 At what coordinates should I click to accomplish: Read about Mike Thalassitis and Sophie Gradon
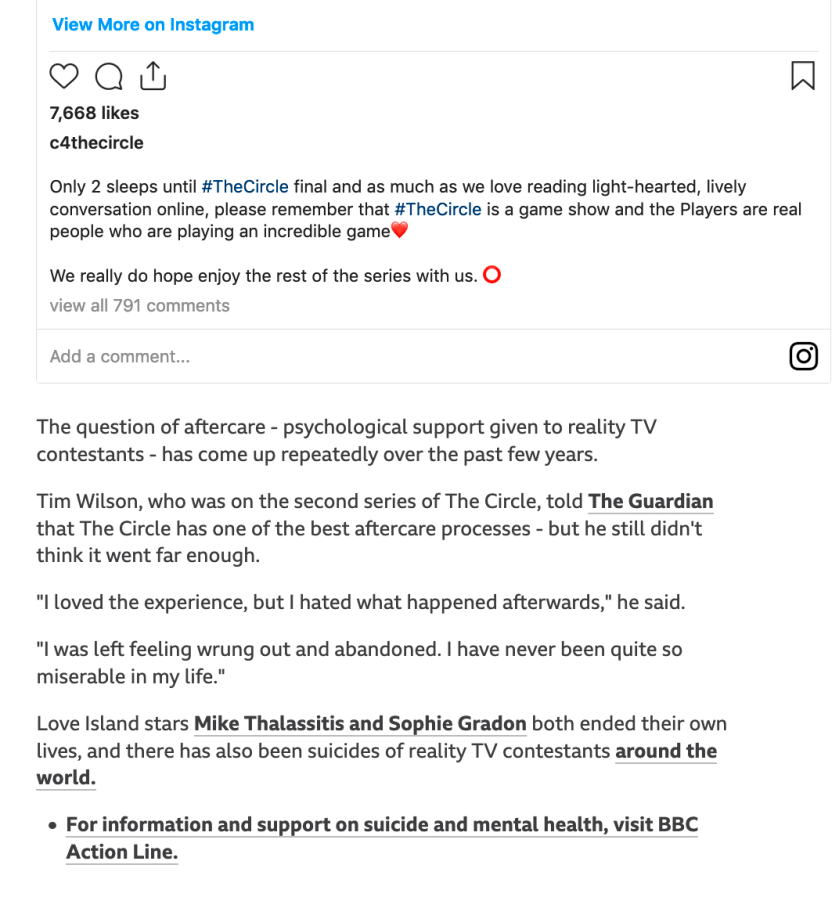[360, 723]
